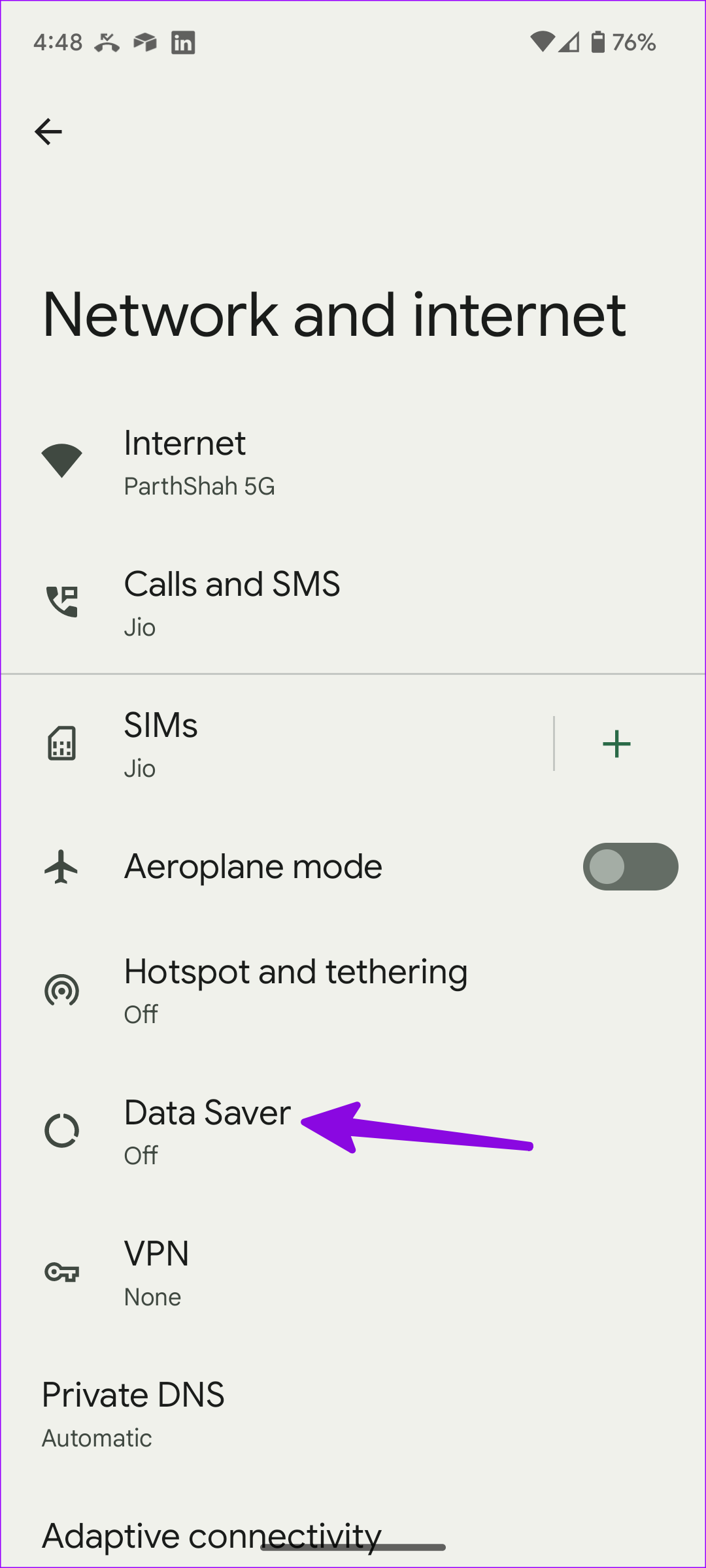Toggle Aeroplane mode on
This screenshot has width=706, height=1568.
point(630,866)
